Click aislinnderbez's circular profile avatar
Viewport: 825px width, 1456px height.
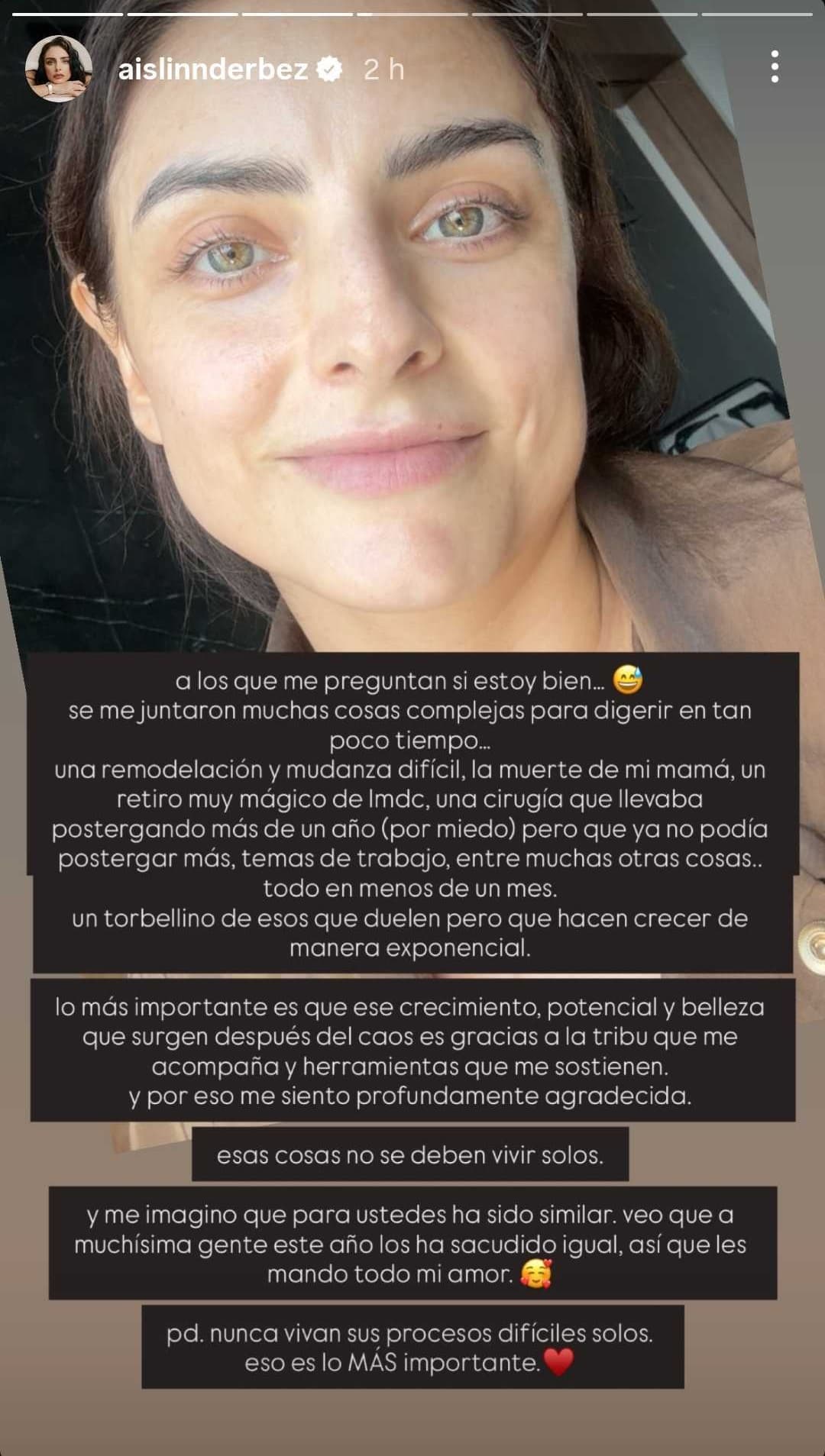(57, 69)
